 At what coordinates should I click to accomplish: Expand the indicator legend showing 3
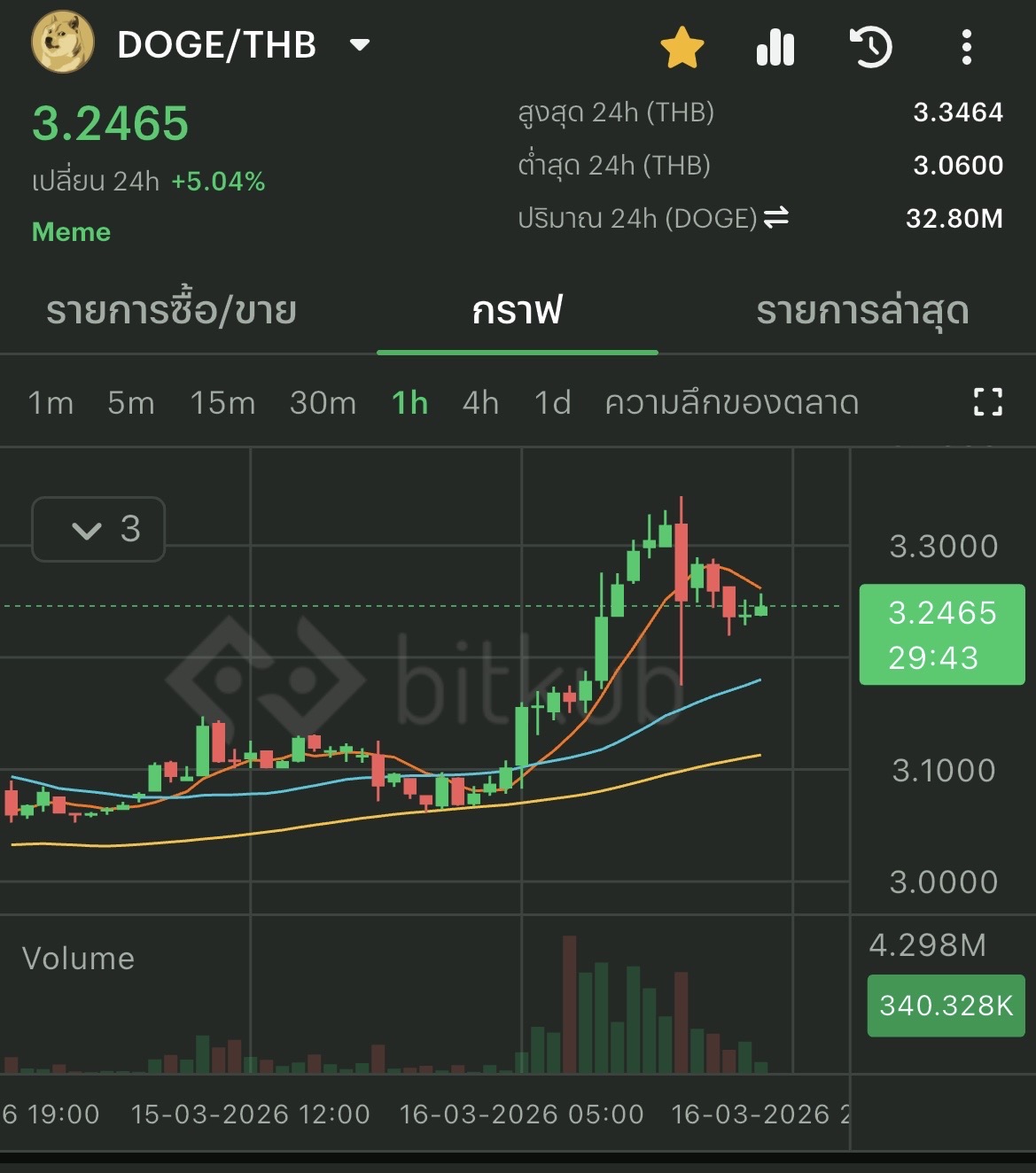point(98,529)
